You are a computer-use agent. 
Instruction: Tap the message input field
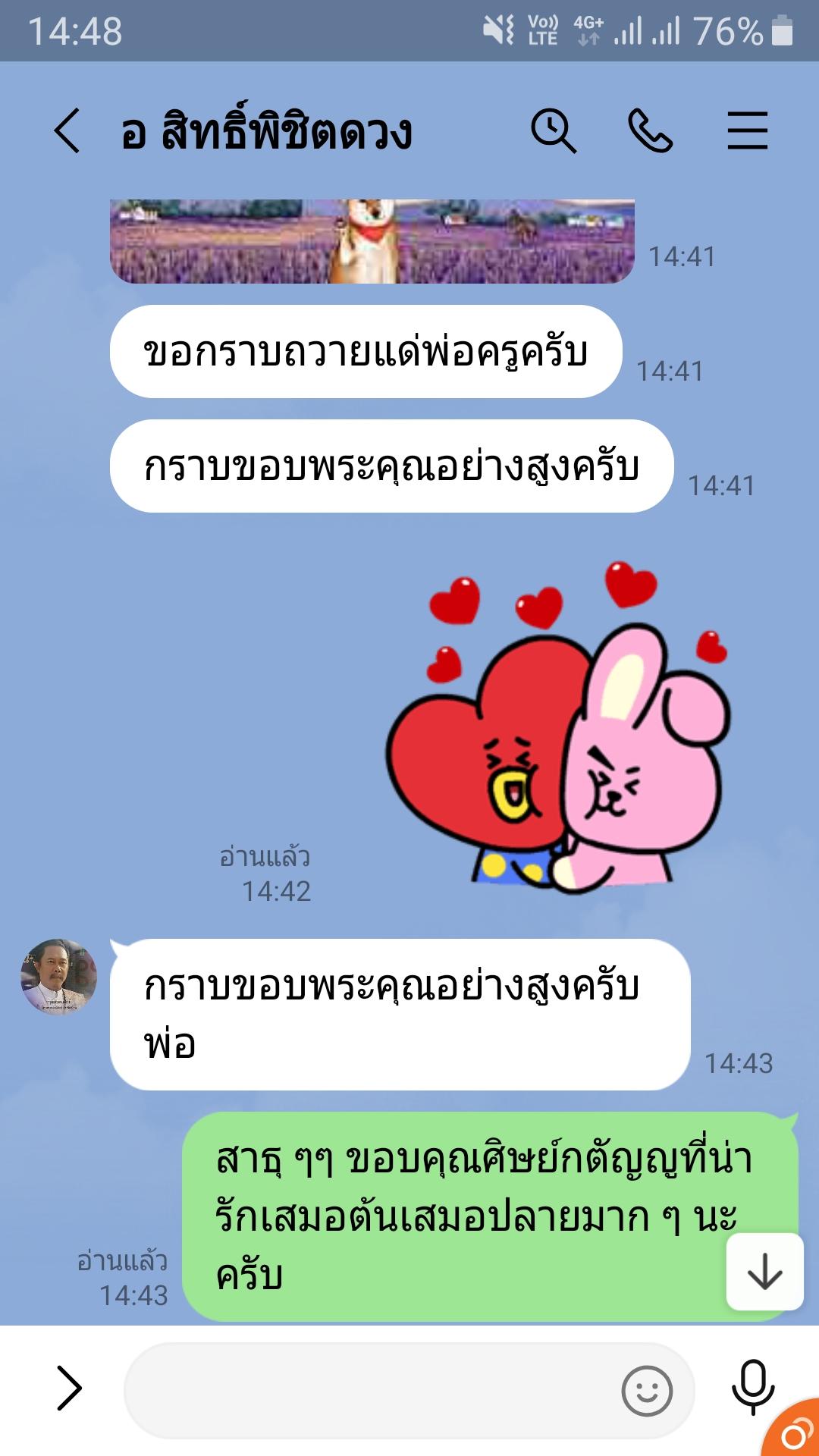pos(372,1390)
